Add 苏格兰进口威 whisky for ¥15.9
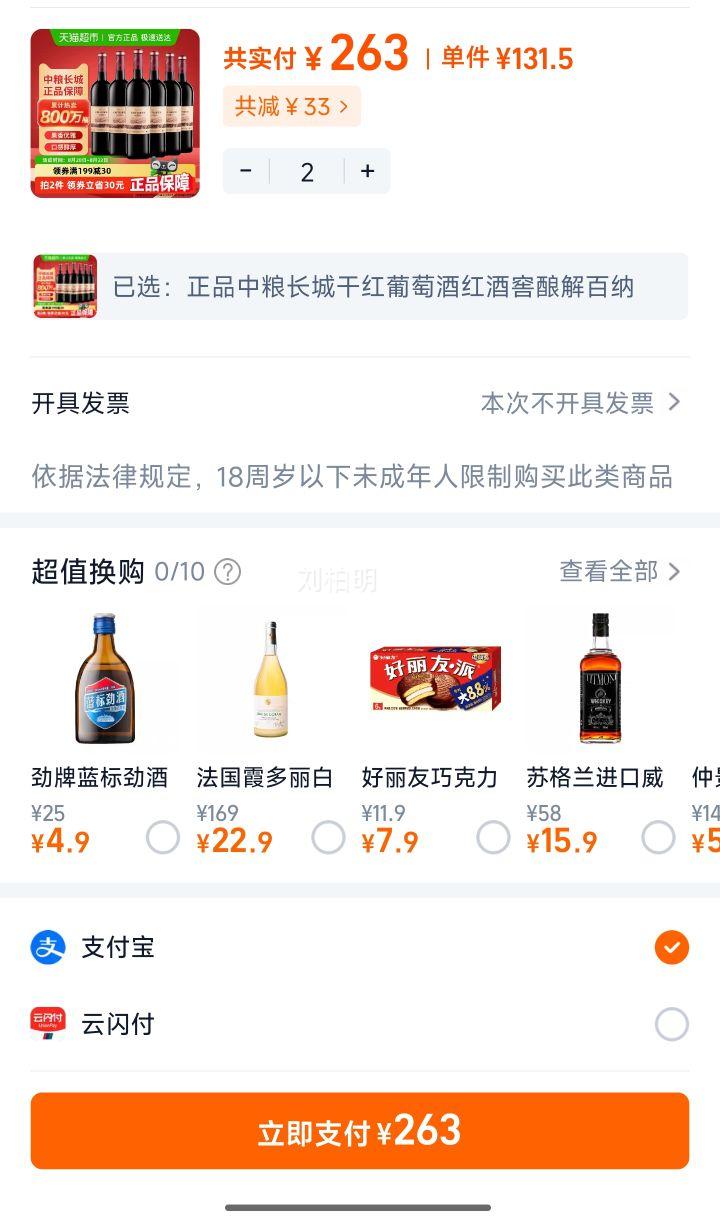720x1224 pixels. [658, 837]
